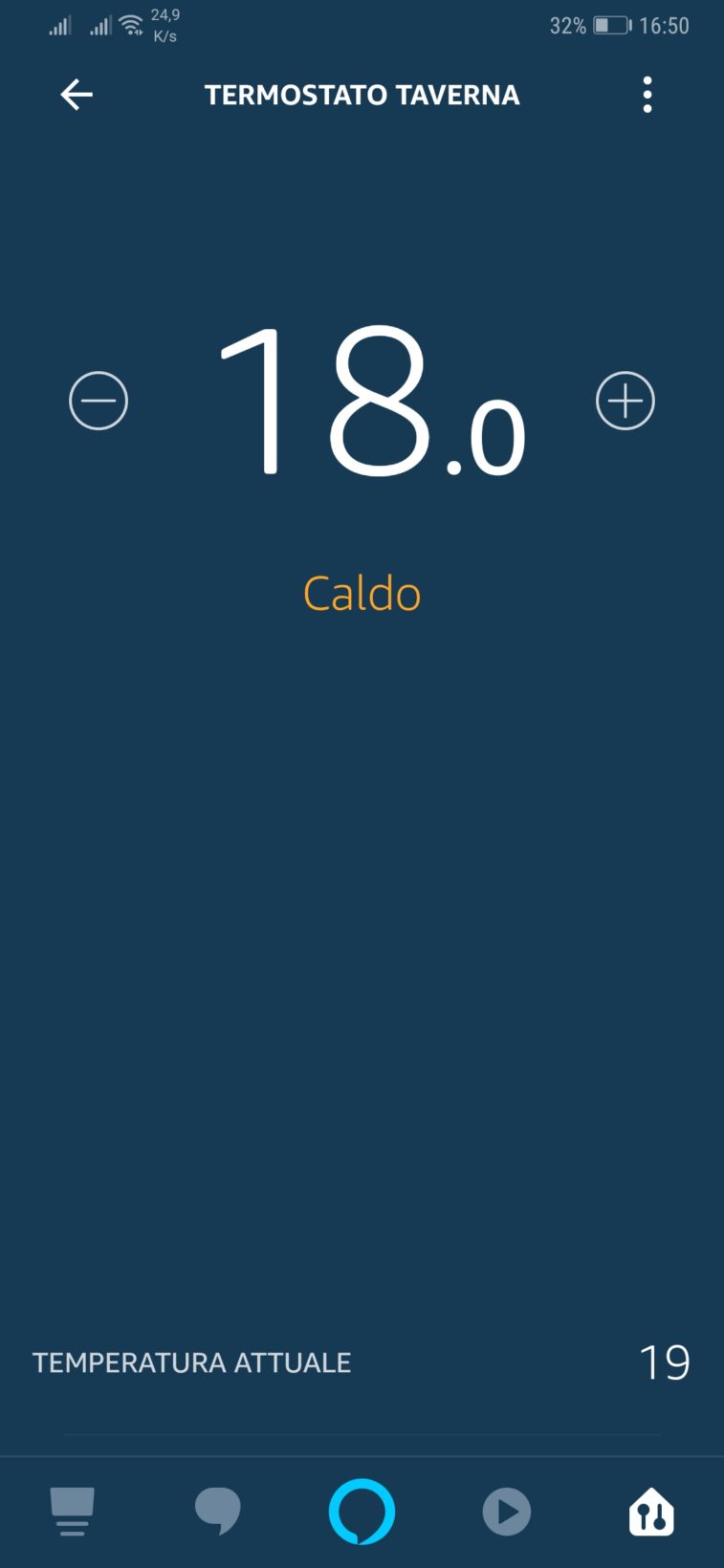Open the Communicate chat bubble tab
Viewport: 724px width, 1568px height.
217,1512
